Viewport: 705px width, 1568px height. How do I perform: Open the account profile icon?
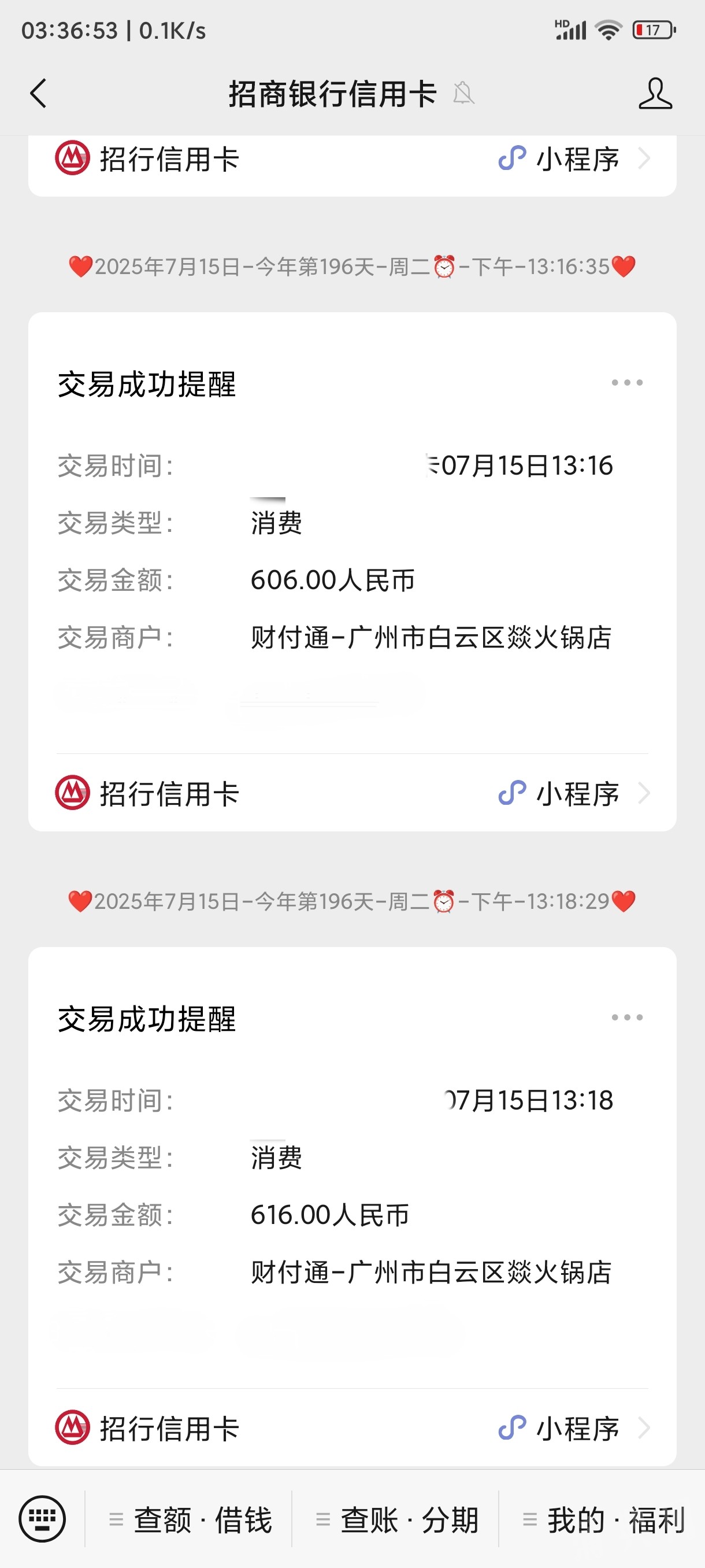(655, 94)
